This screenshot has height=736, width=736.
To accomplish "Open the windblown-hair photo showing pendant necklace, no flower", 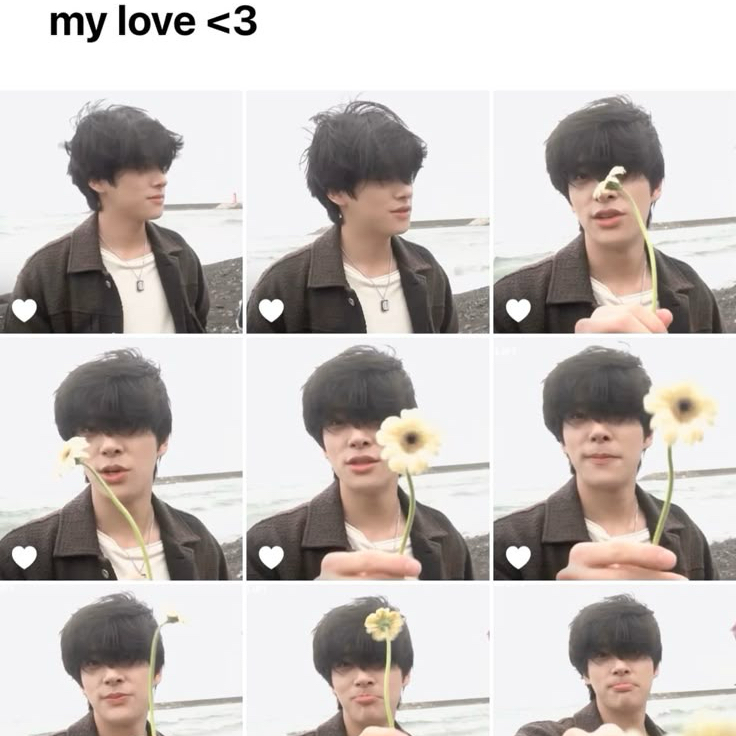I will pos(367,212).
